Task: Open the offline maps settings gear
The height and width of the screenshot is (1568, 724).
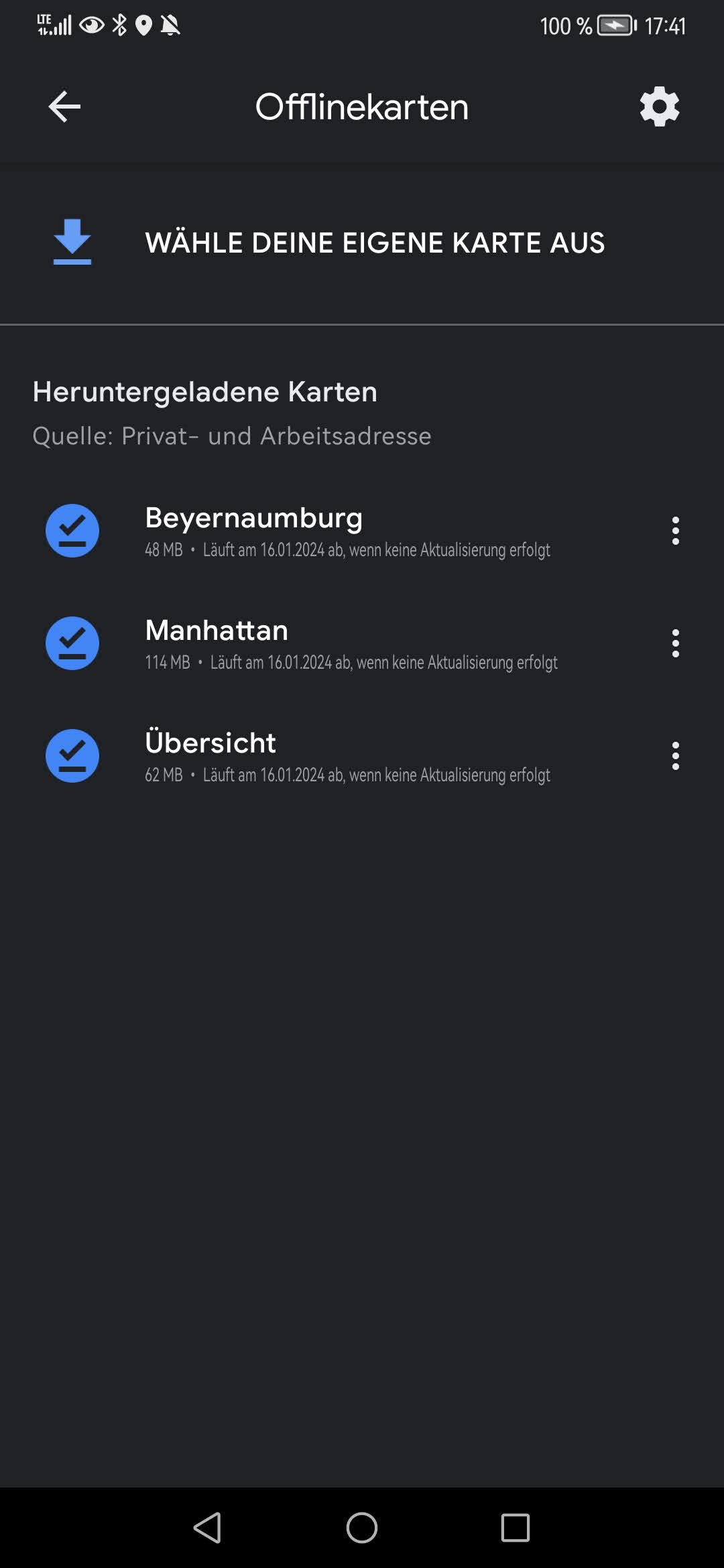Action: [659, 106]
